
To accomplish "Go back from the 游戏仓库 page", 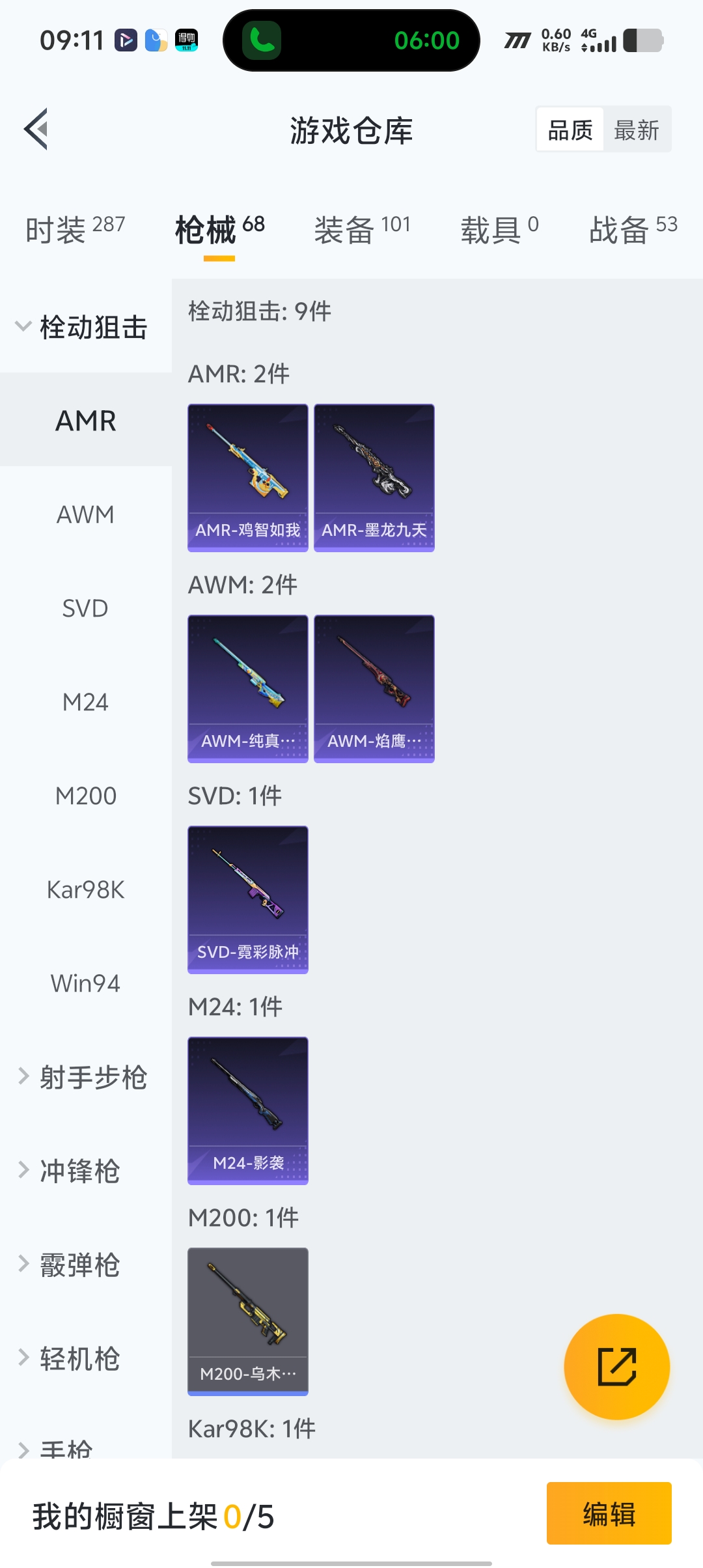I will point(36,129).
